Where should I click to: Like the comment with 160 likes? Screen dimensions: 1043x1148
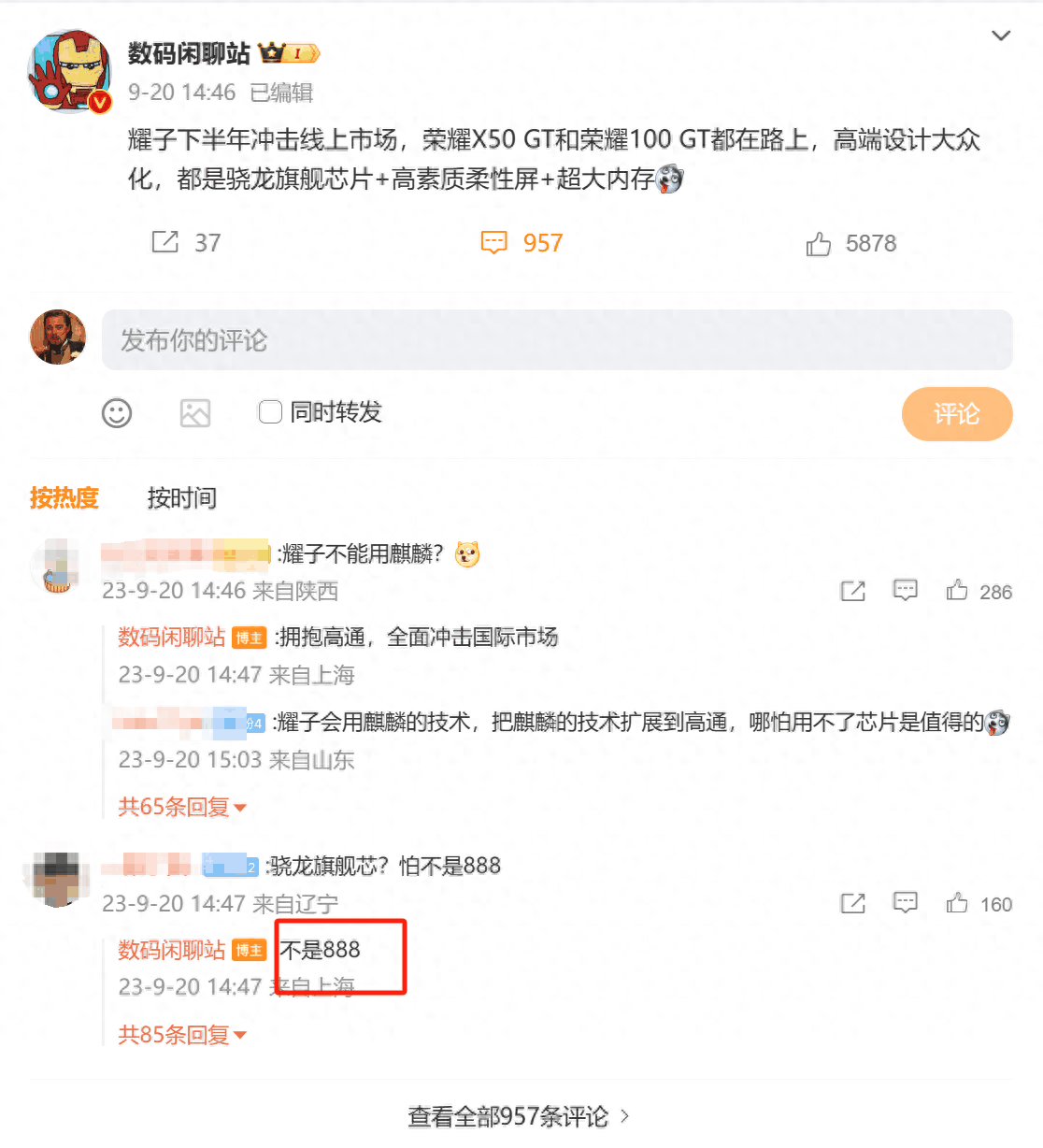(957, 903)
